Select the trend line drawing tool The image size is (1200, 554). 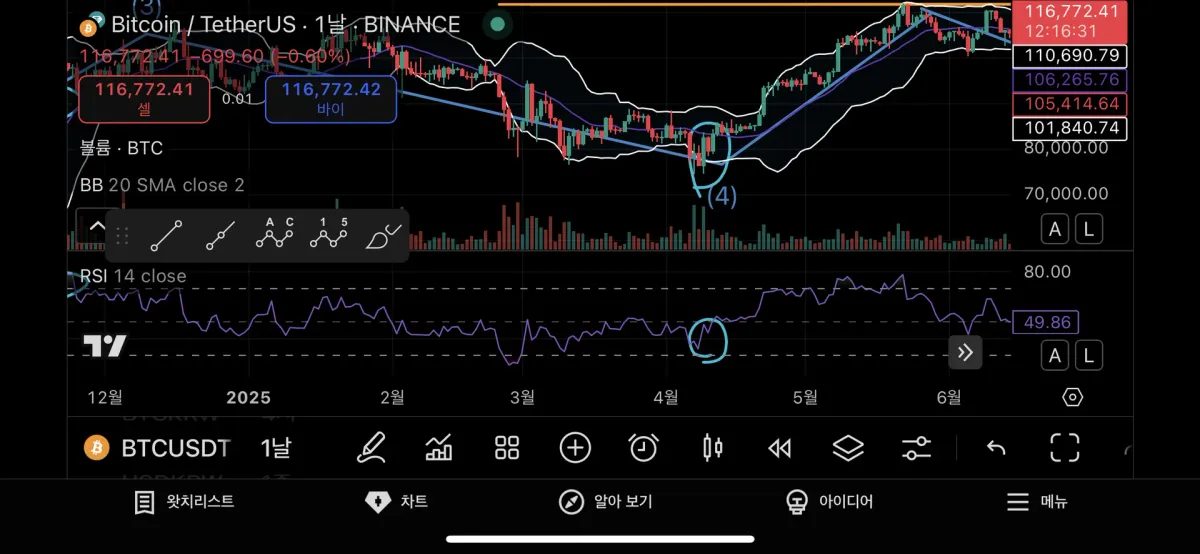click(166, 236)
